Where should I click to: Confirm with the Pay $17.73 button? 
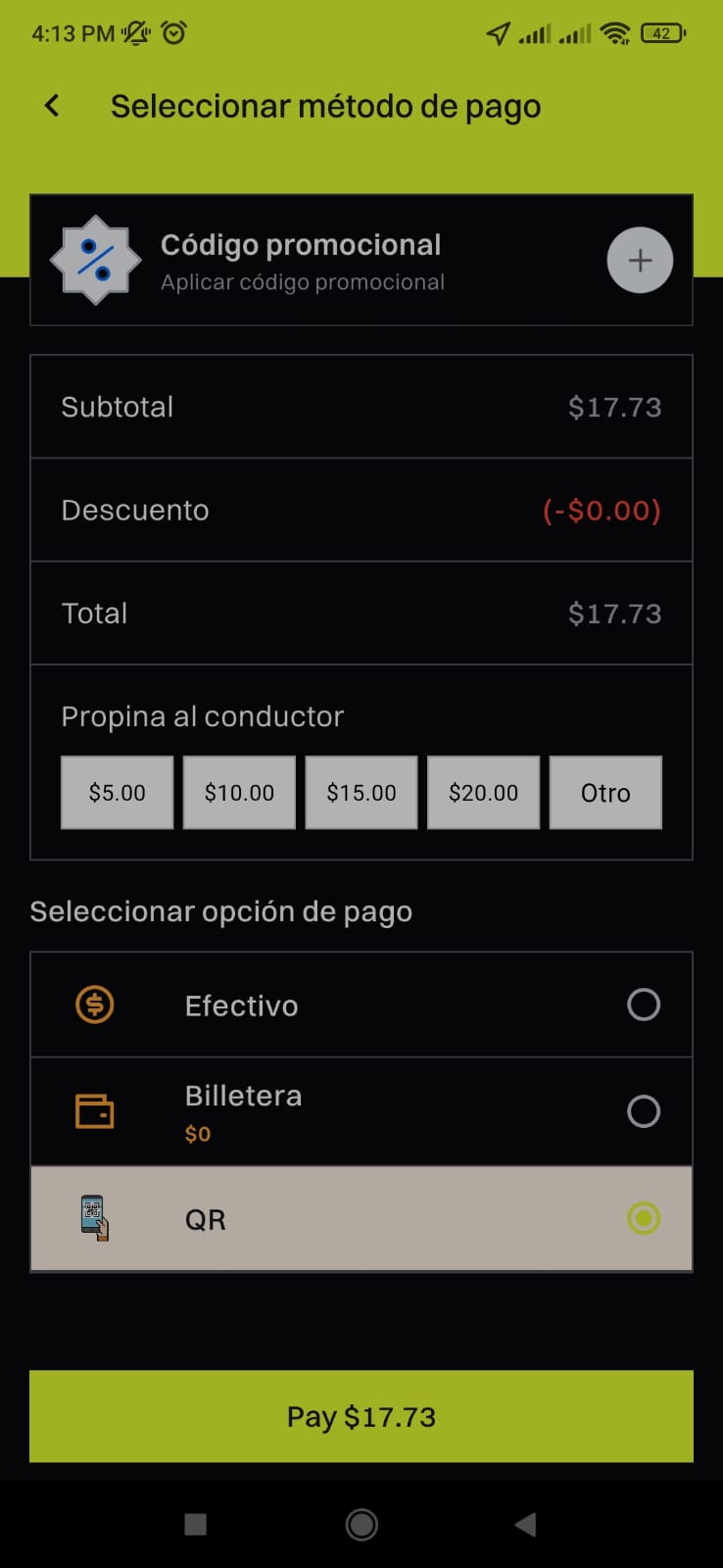(x=361, y=1416)
